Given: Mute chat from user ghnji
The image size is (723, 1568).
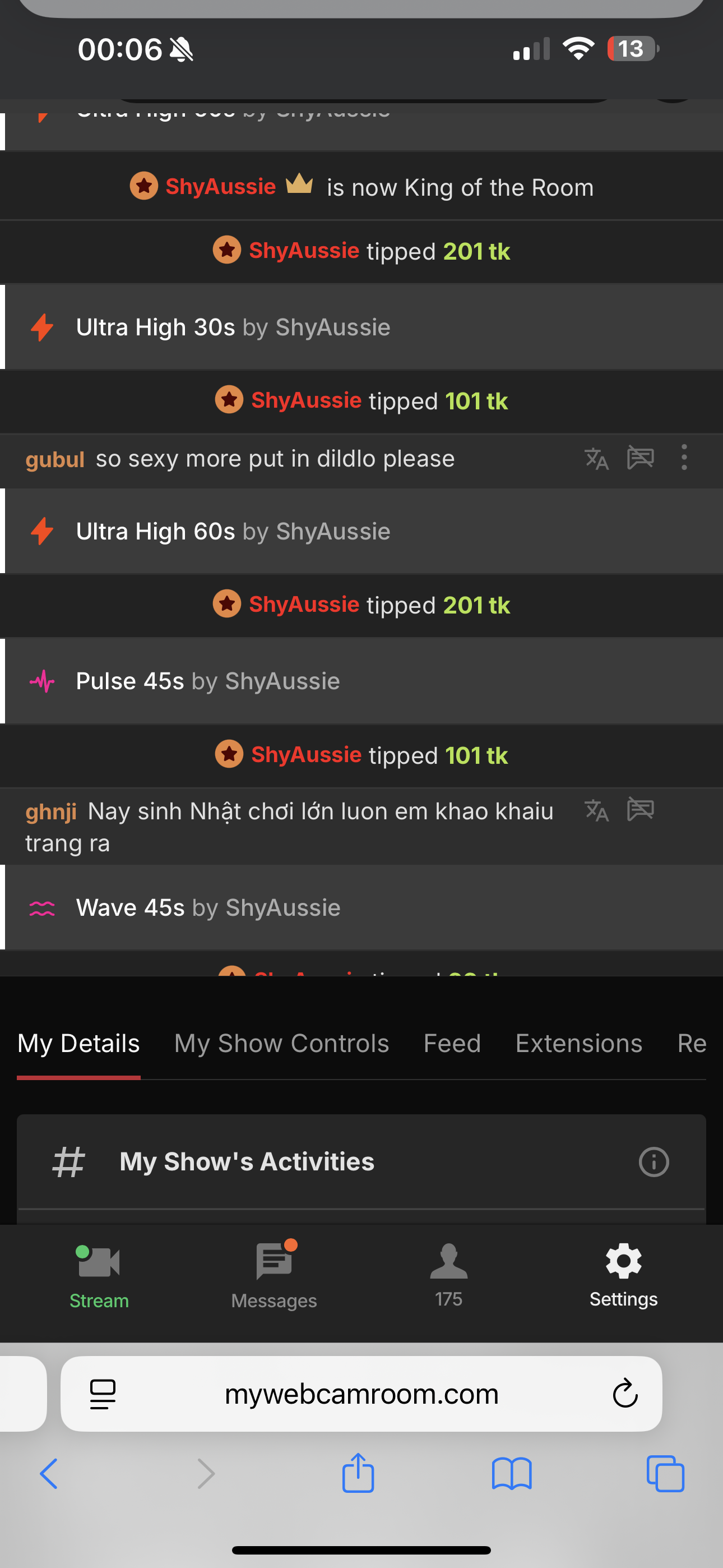Looking at the screenshot, I should [x=640, y=810].
